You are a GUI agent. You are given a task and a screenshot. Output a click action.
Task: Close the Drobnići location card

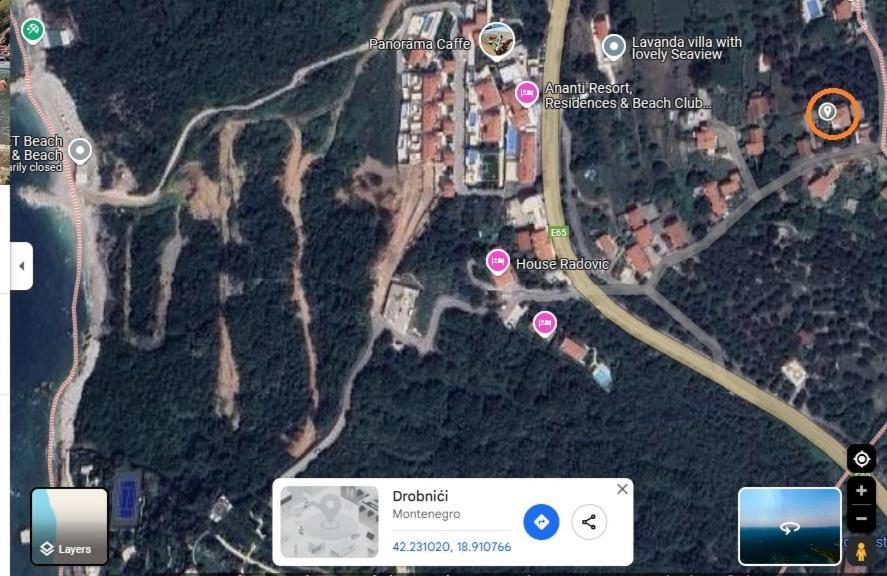pyautogui.click(x=622, y=489)
